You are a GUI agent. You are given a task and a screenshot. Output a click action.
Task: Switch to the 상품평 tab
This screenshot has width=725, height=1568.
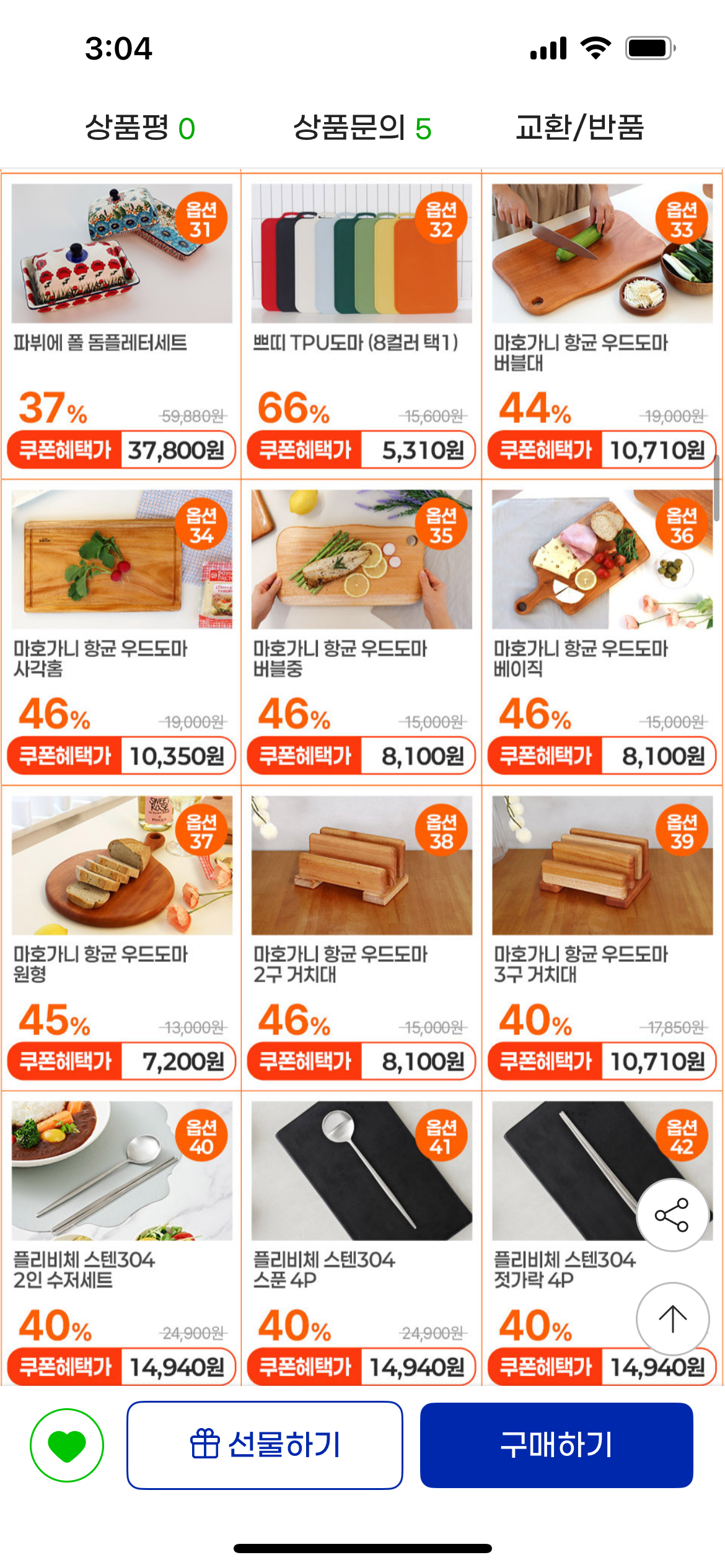point(140,128)
